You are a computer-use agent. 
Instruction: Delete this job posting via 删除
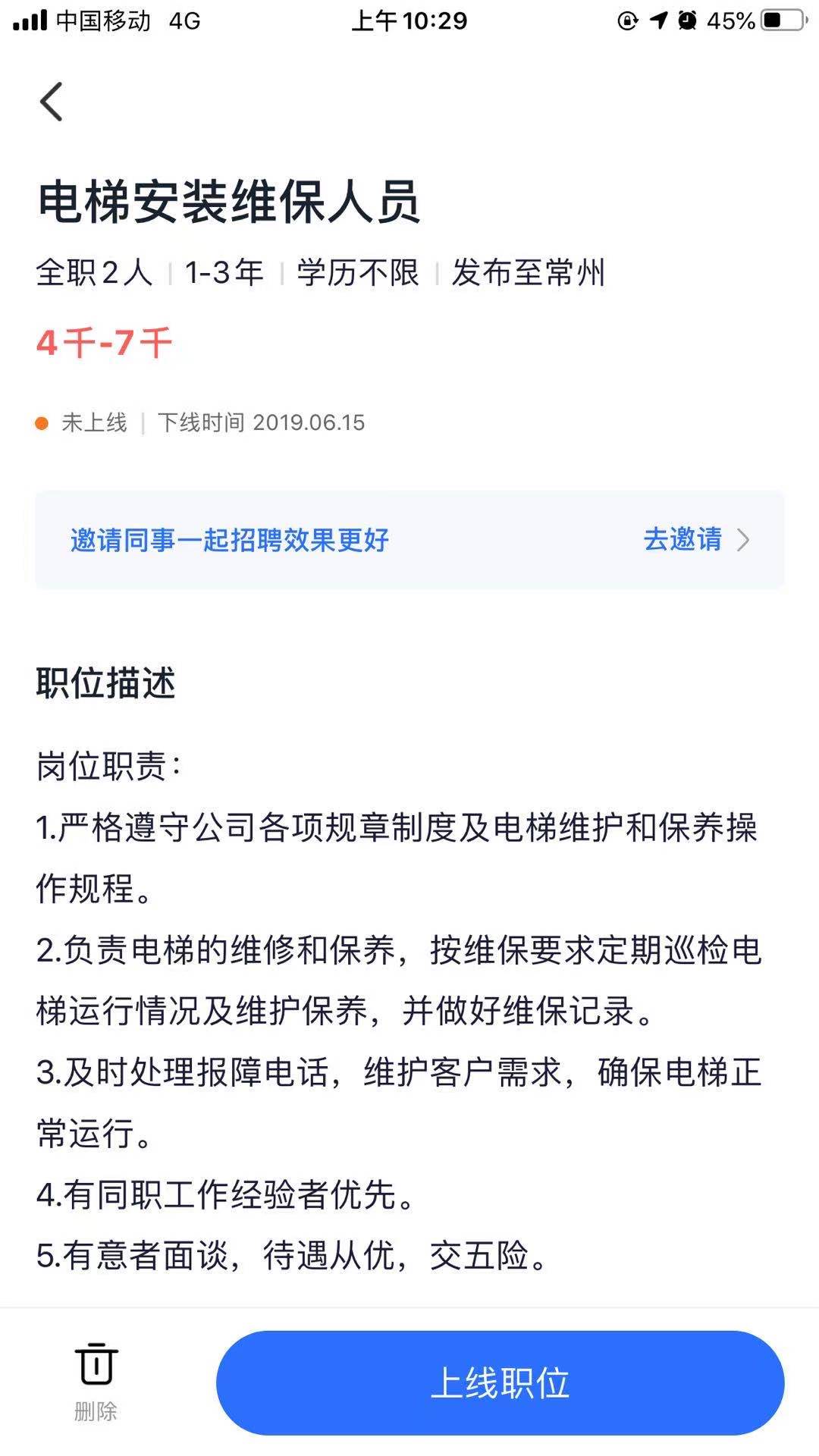coord(96,1381)
